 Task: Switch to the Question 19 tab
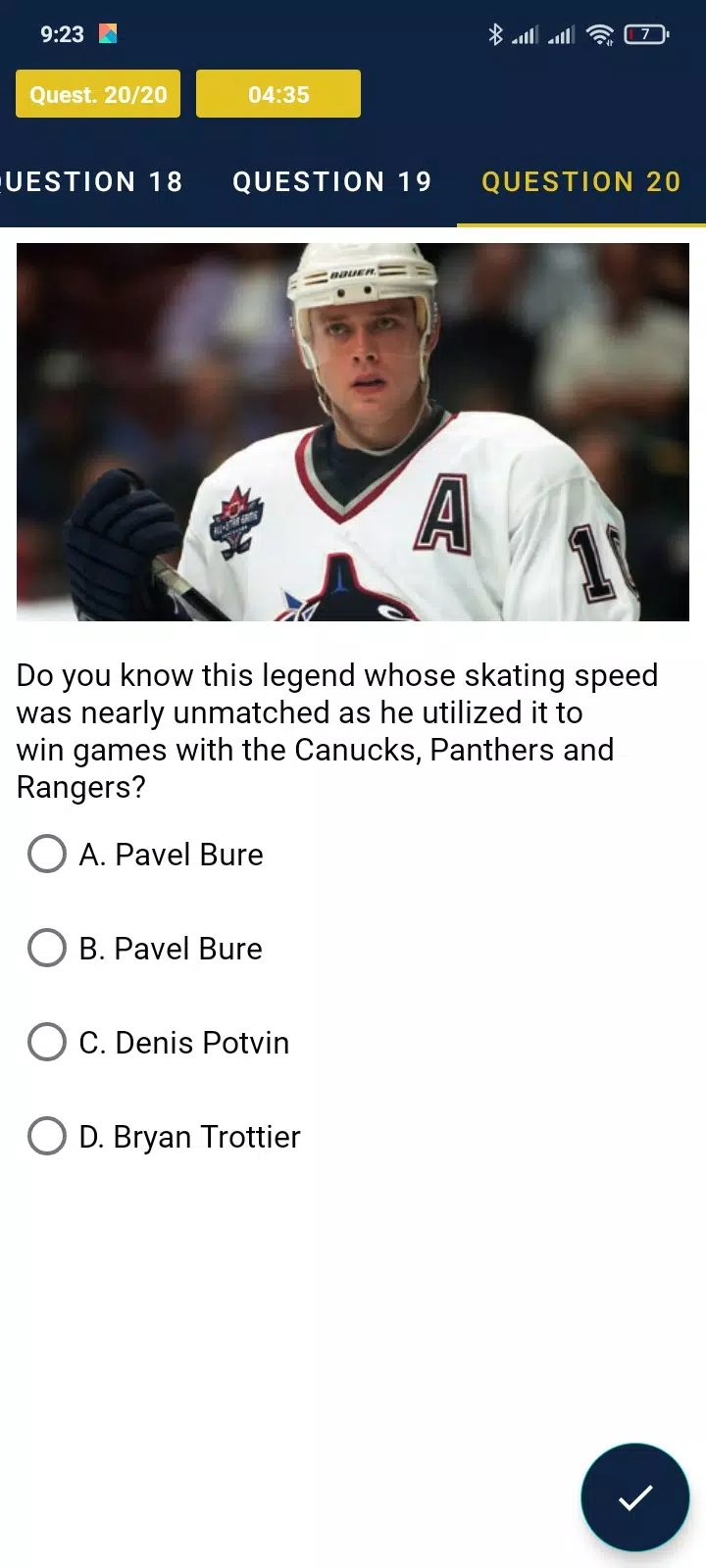(332, 181)
